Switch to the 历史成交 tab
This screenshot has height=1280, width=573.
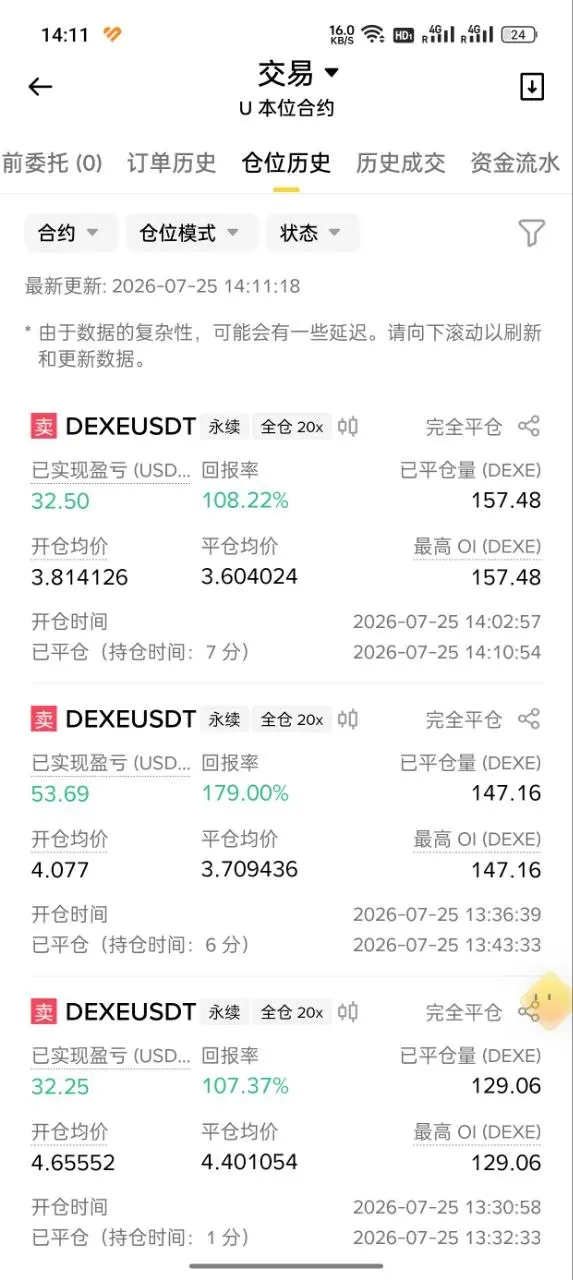pyautogui.click(x=400, y=163)
